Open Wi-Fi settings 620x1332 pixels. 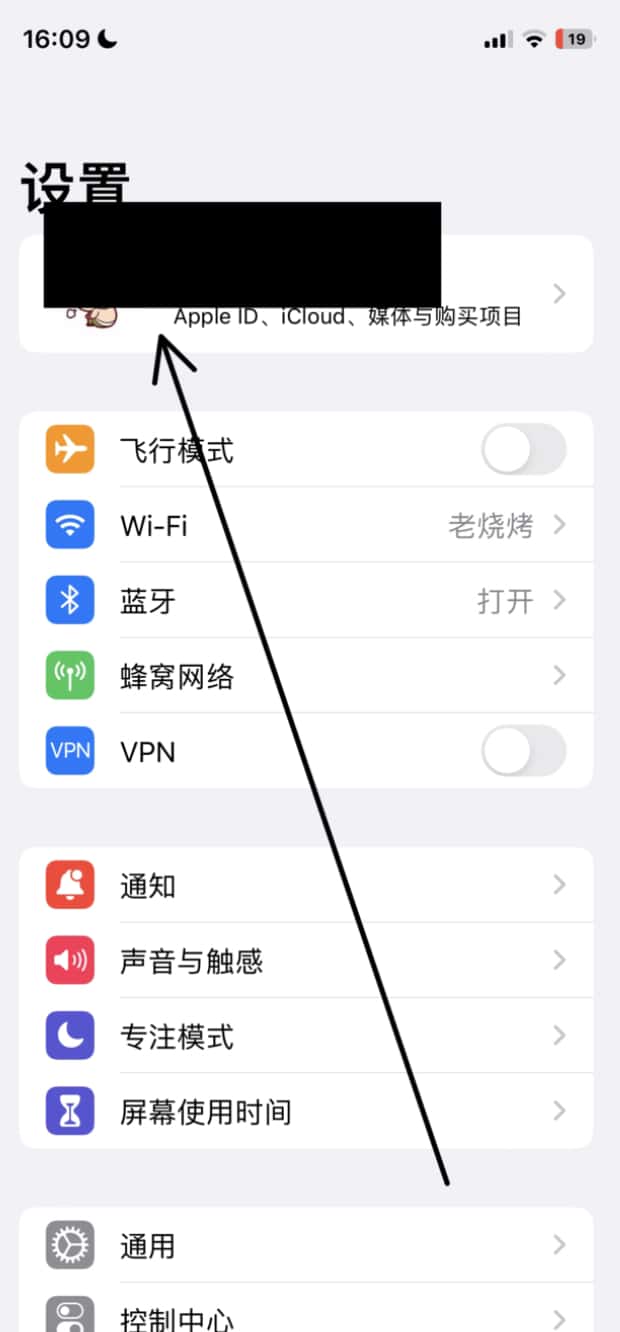pos(306,525)
